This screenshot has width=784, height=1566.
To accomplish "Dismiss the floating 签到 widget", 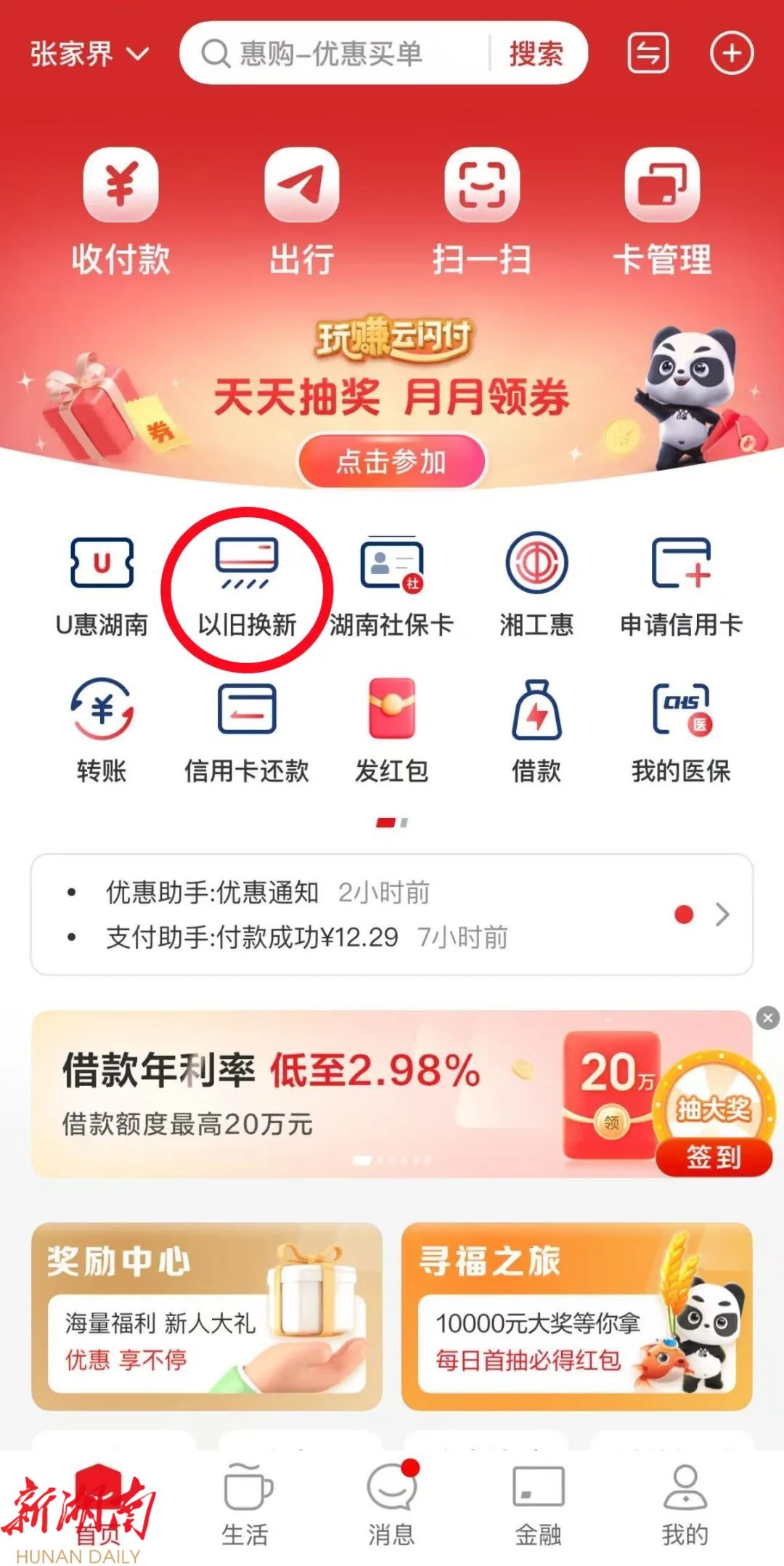I will click(767, 1018).
